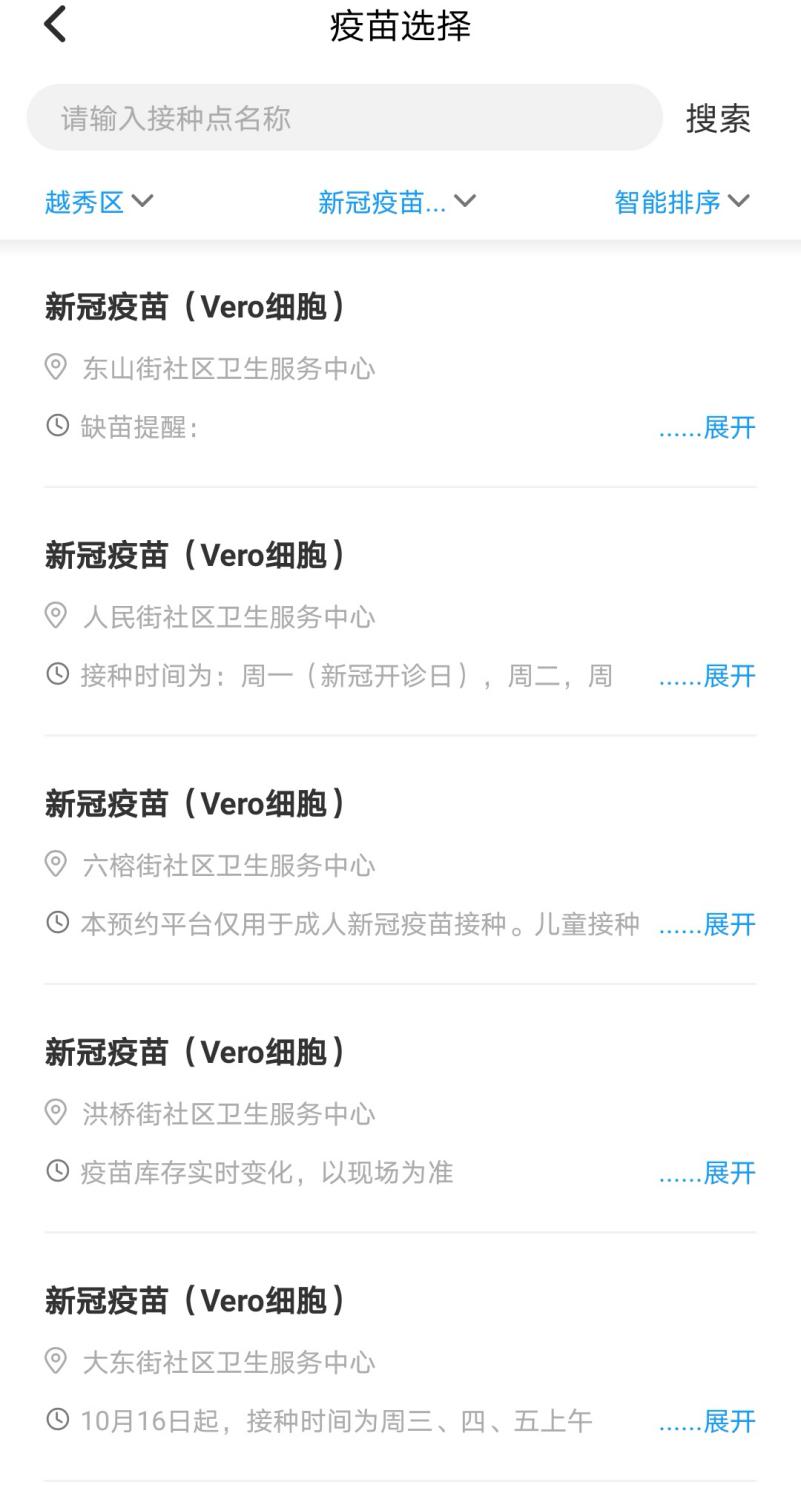Tap the 请输入接种点名称 search field
The image size is (801, 1485).
coord(344,118)
